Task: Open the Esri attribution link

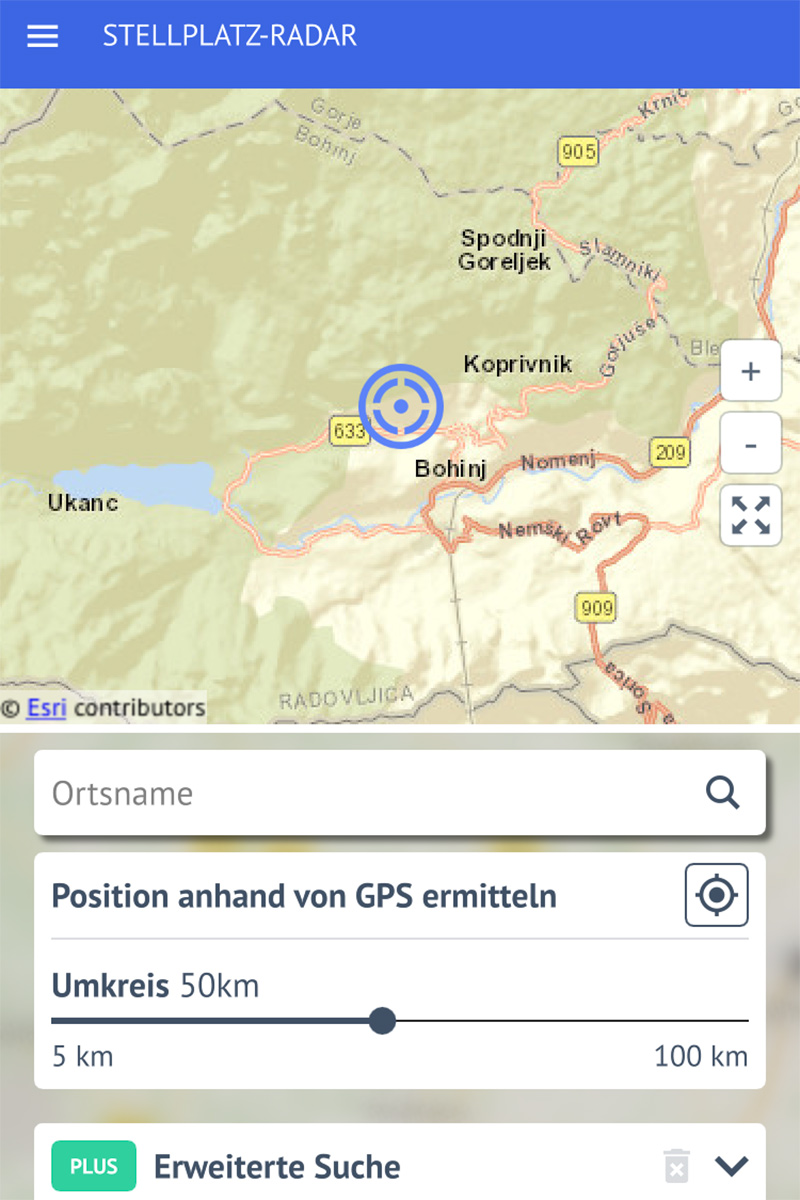Action: coord(46,708)
